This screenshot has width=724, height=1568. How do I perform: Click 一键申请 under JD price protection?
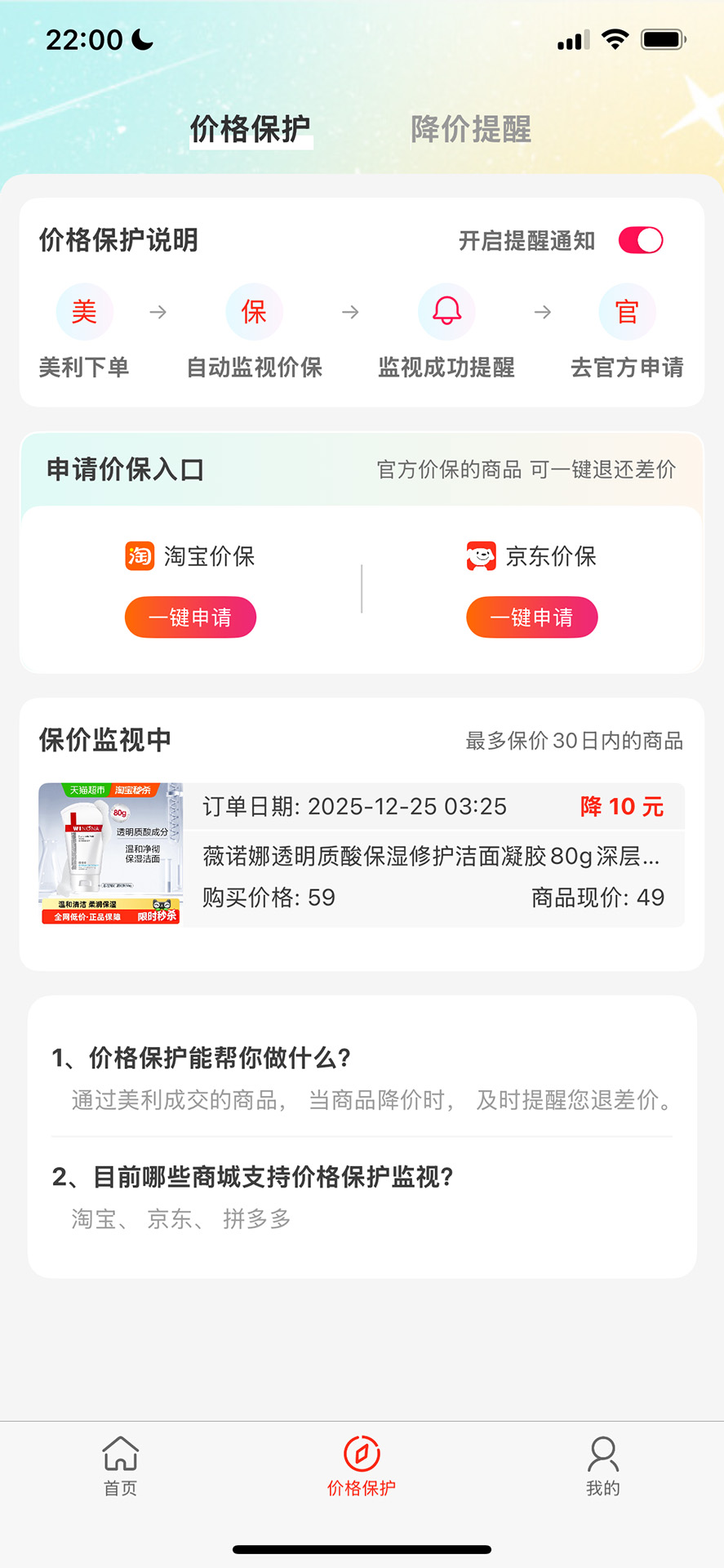(x=531, y=617)
